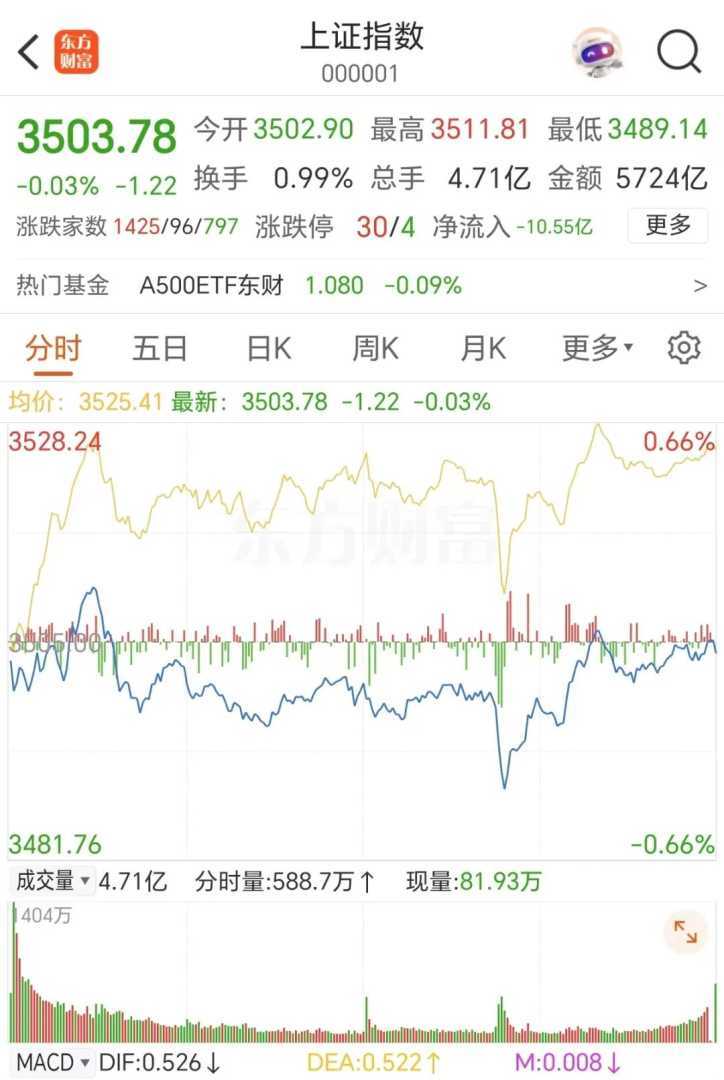Image resolution: width=724 pixels, height=1080 pixels.
Task: Open chart settings gear
Action: (684, 348)
